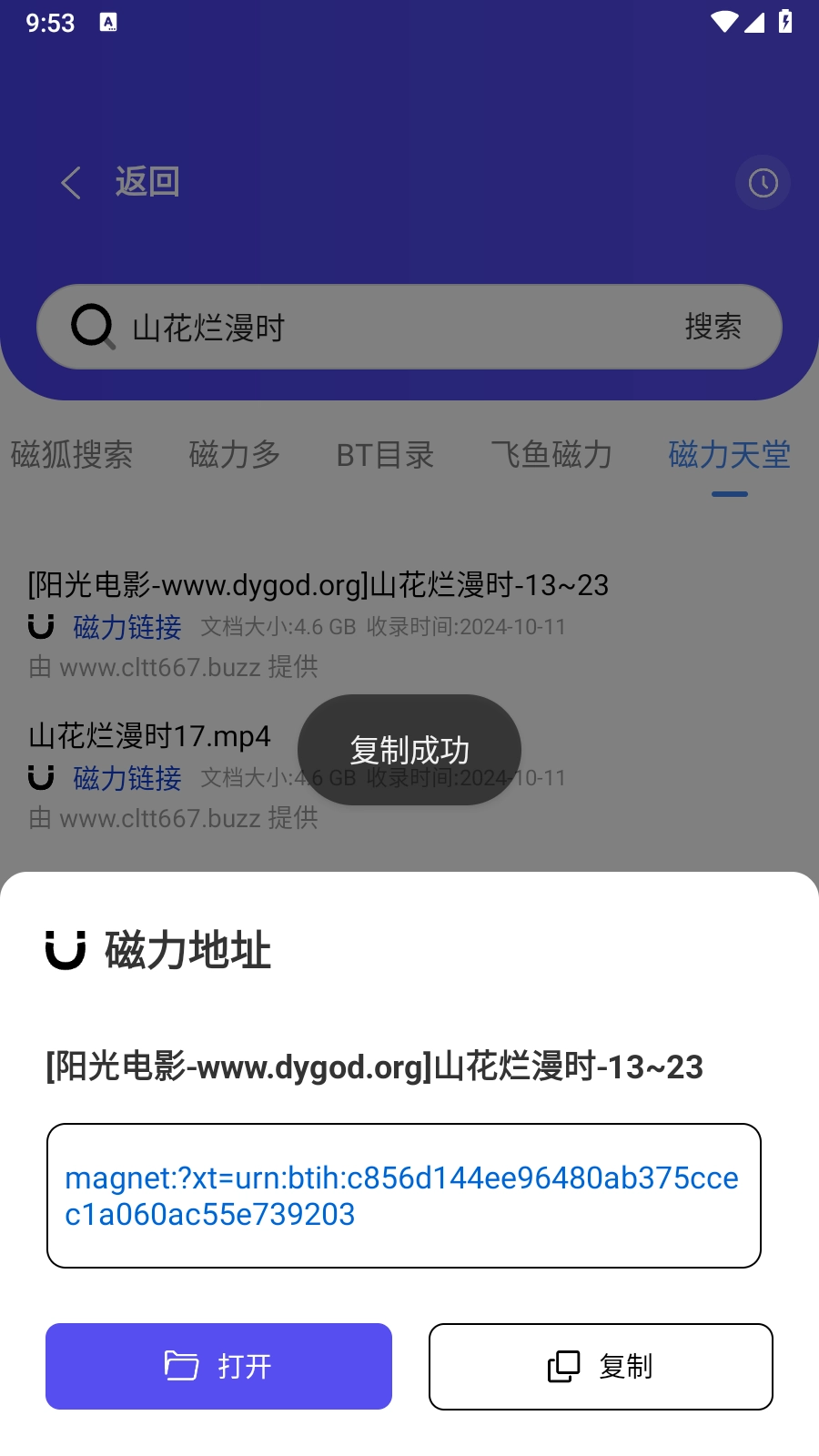819x1456 pixels.
Task: Open the 磁力多 search source
Action: pos(235,455)
